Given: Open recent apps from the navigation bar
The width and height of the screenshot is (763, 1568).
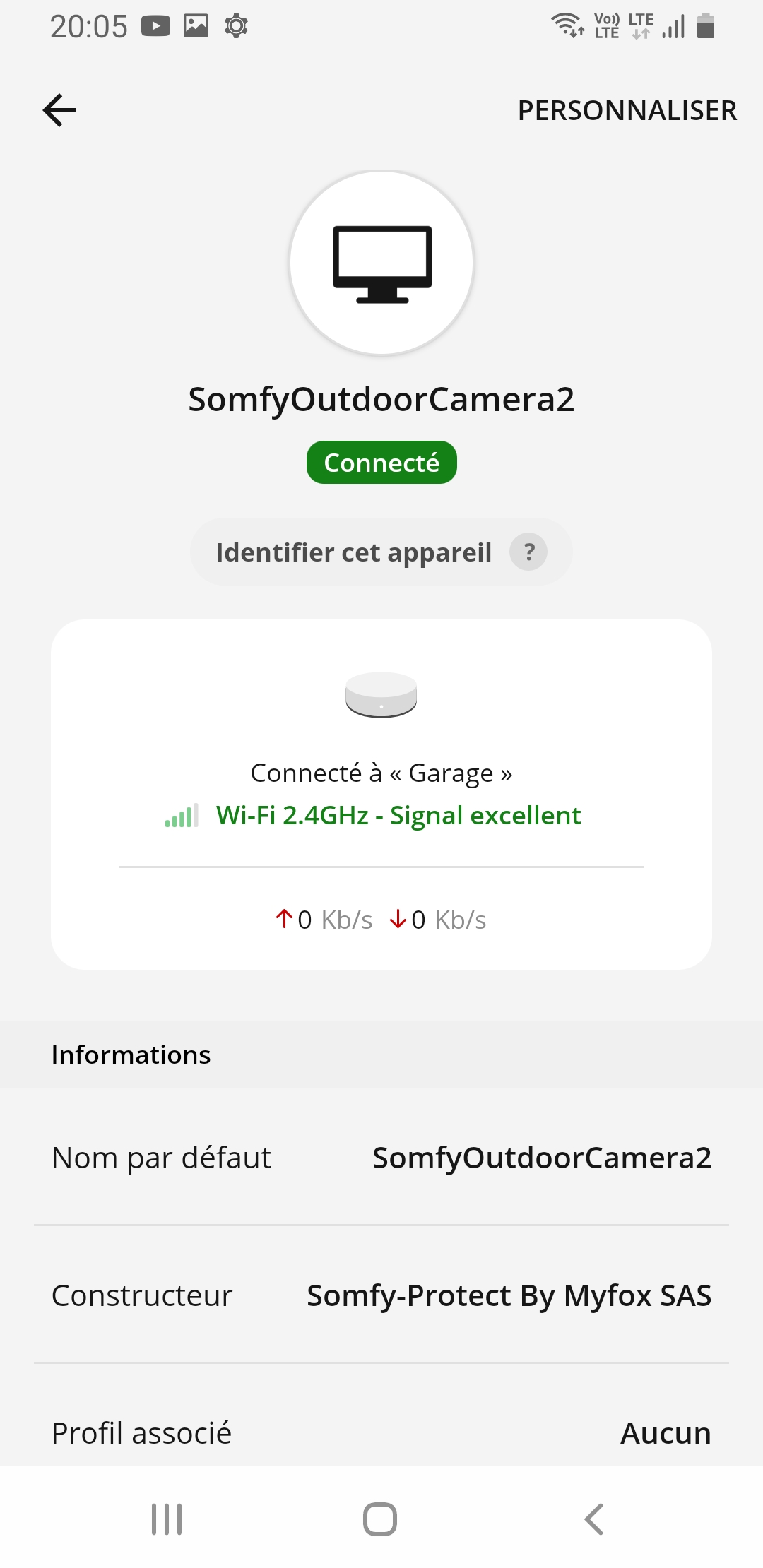Looking at the screenshot, I should (167, 1519).
